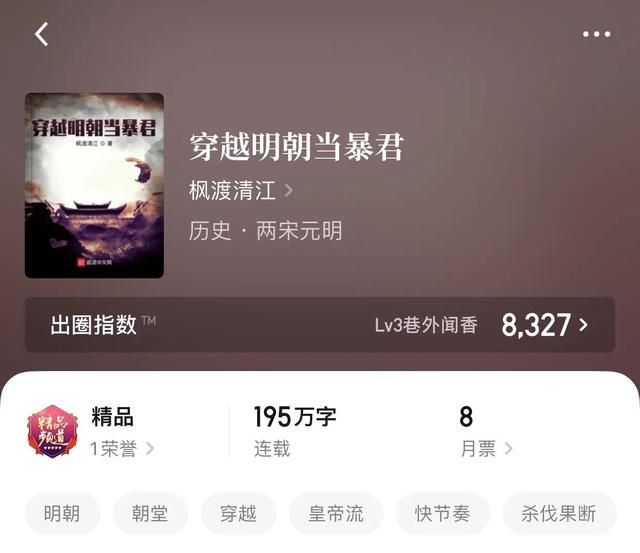The image size is (640, 553).
Task: Select the 穿越 tag chip
Action: 238,514
